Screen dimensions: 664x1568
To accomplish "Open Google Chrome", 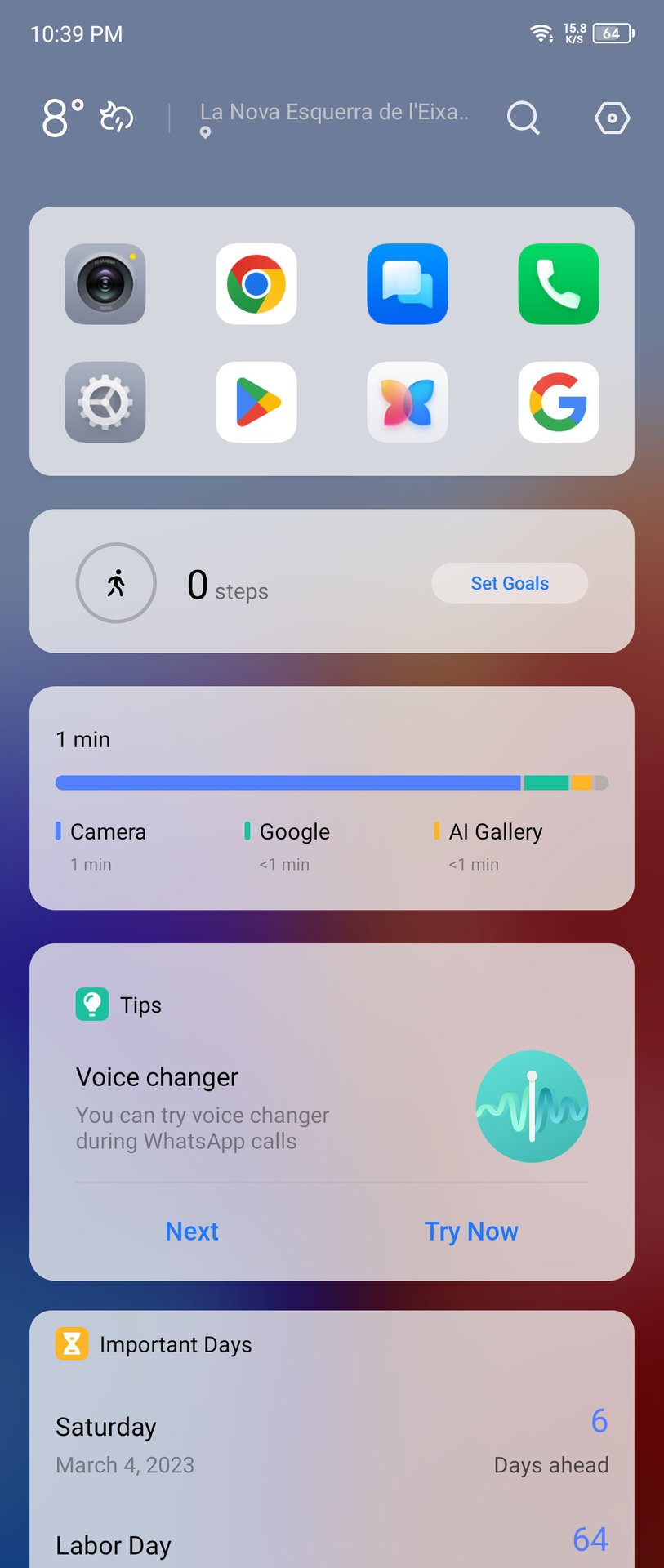I will point(256,284).
